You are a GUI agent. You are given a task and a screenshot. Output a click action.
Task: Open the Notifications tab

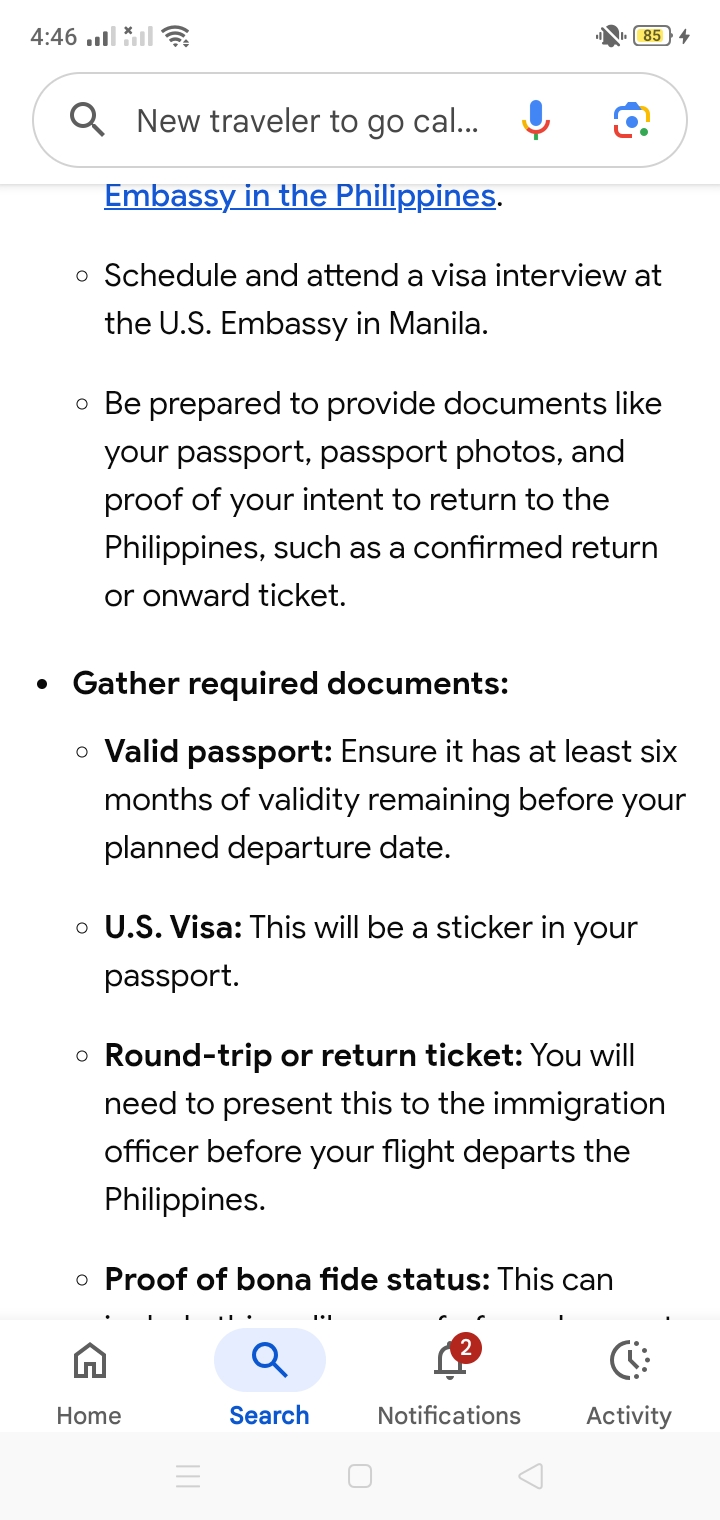pos(449,1378)
